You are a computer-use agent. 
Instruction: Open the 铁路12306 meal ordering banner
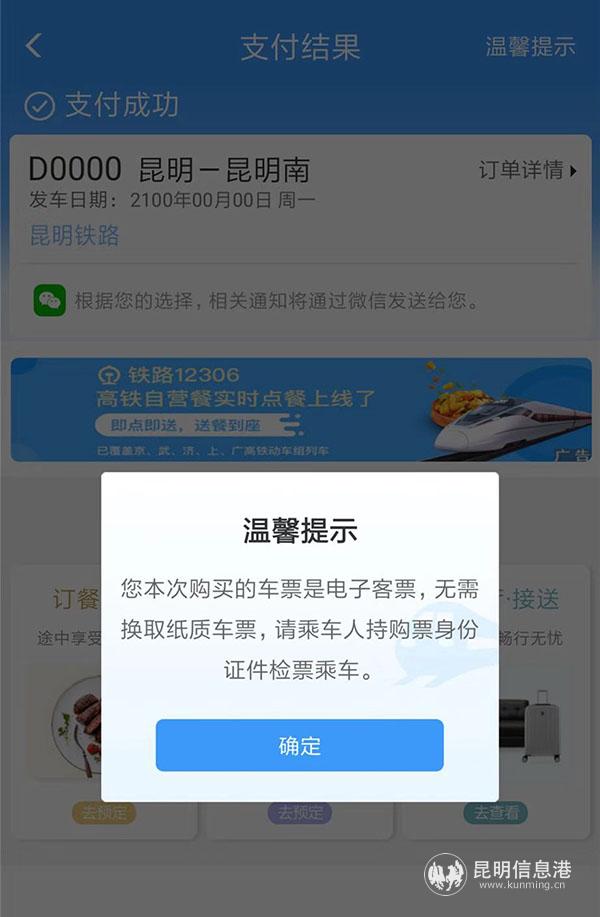300,409
